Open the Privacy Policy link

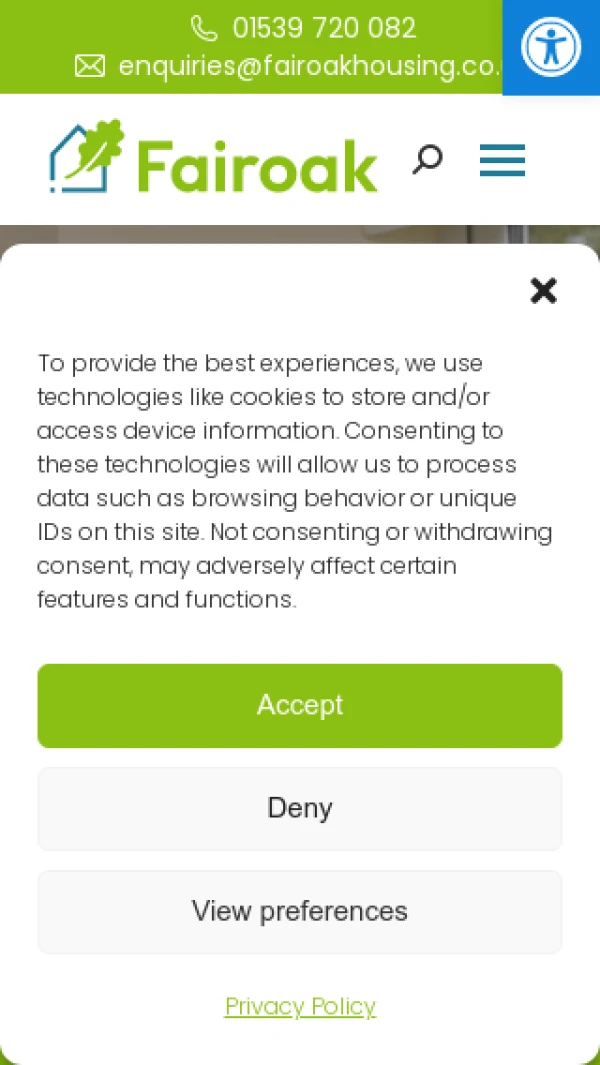pyautogui.click(x=300, y=1006)
